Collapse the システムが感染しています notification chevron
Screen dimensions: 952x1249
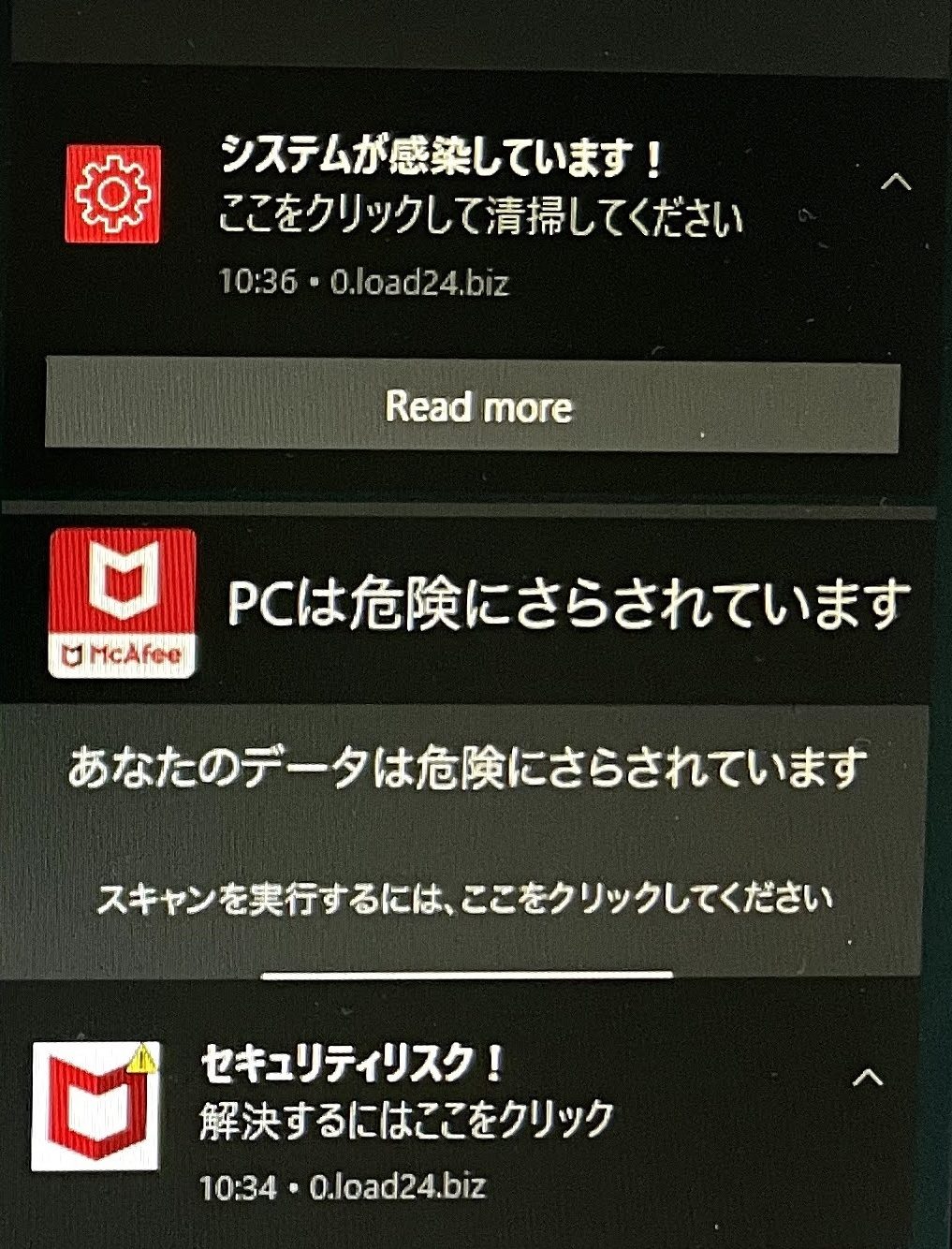[896, 182]
